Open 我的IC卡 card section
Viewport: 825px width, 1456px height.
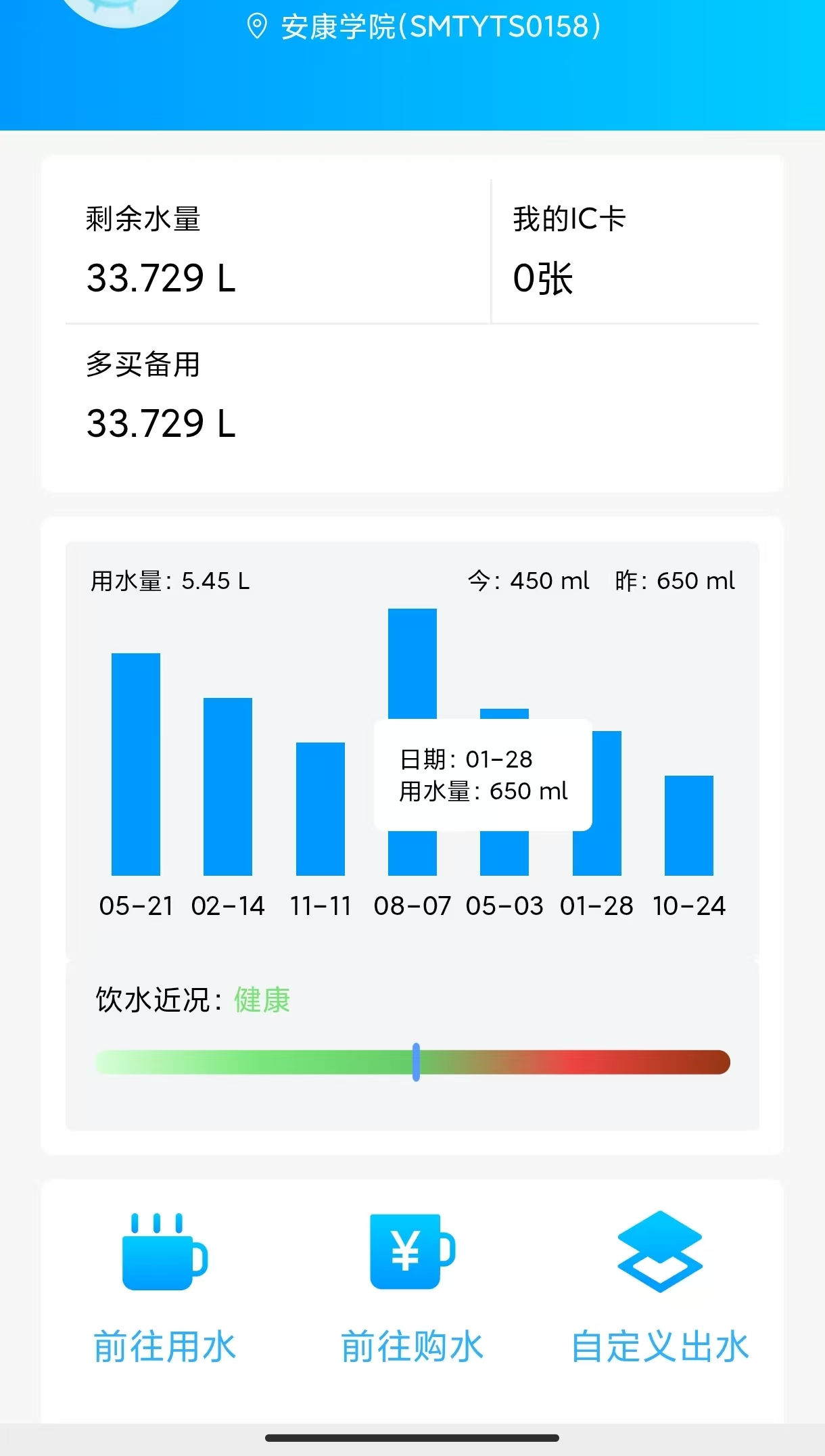point(625,251)
